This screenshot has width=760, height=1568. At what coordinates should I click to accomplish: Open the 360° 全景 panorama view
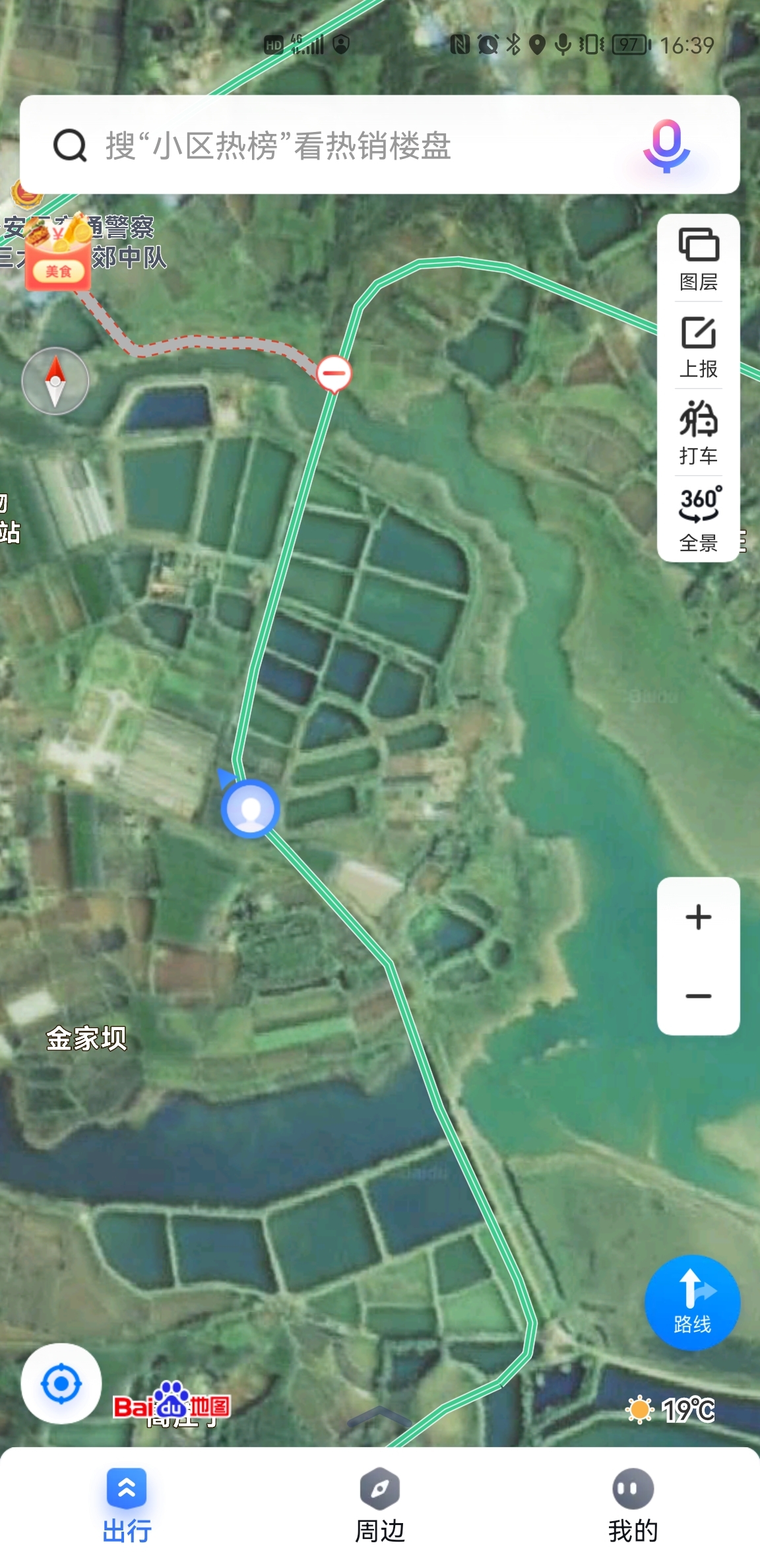point(699,519)
